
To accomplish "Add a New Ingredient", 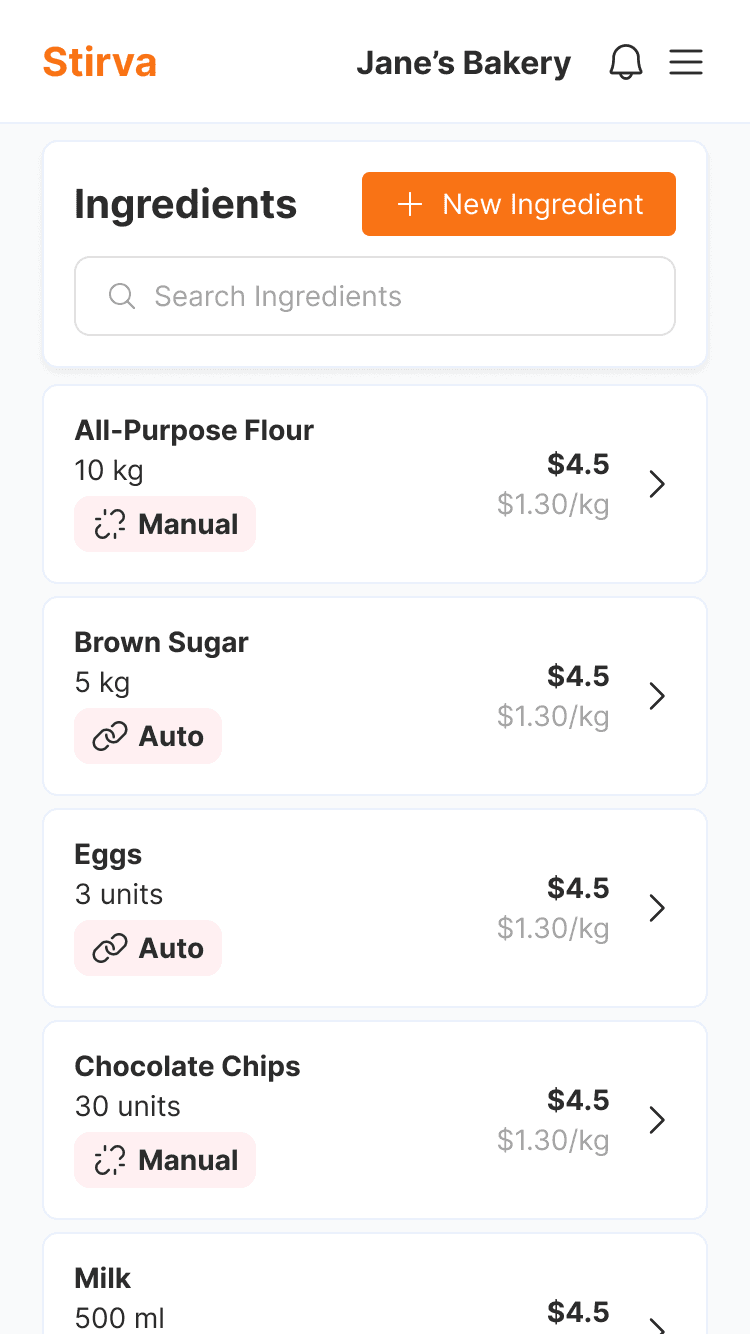I will click(x=518, y=204).
